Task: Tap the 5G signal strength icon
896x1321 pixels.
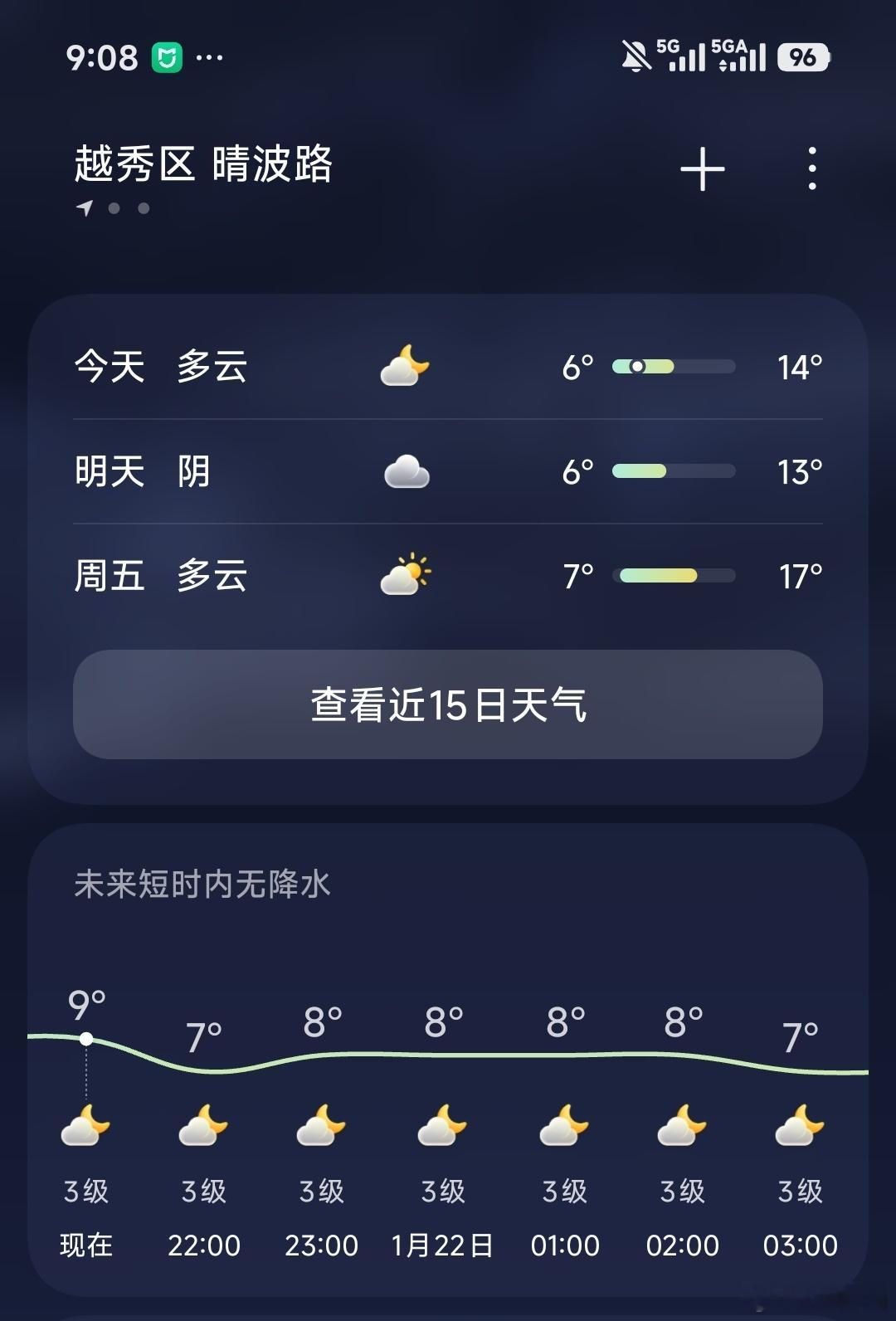Action: pyautogui.click(x=682, y=56)
